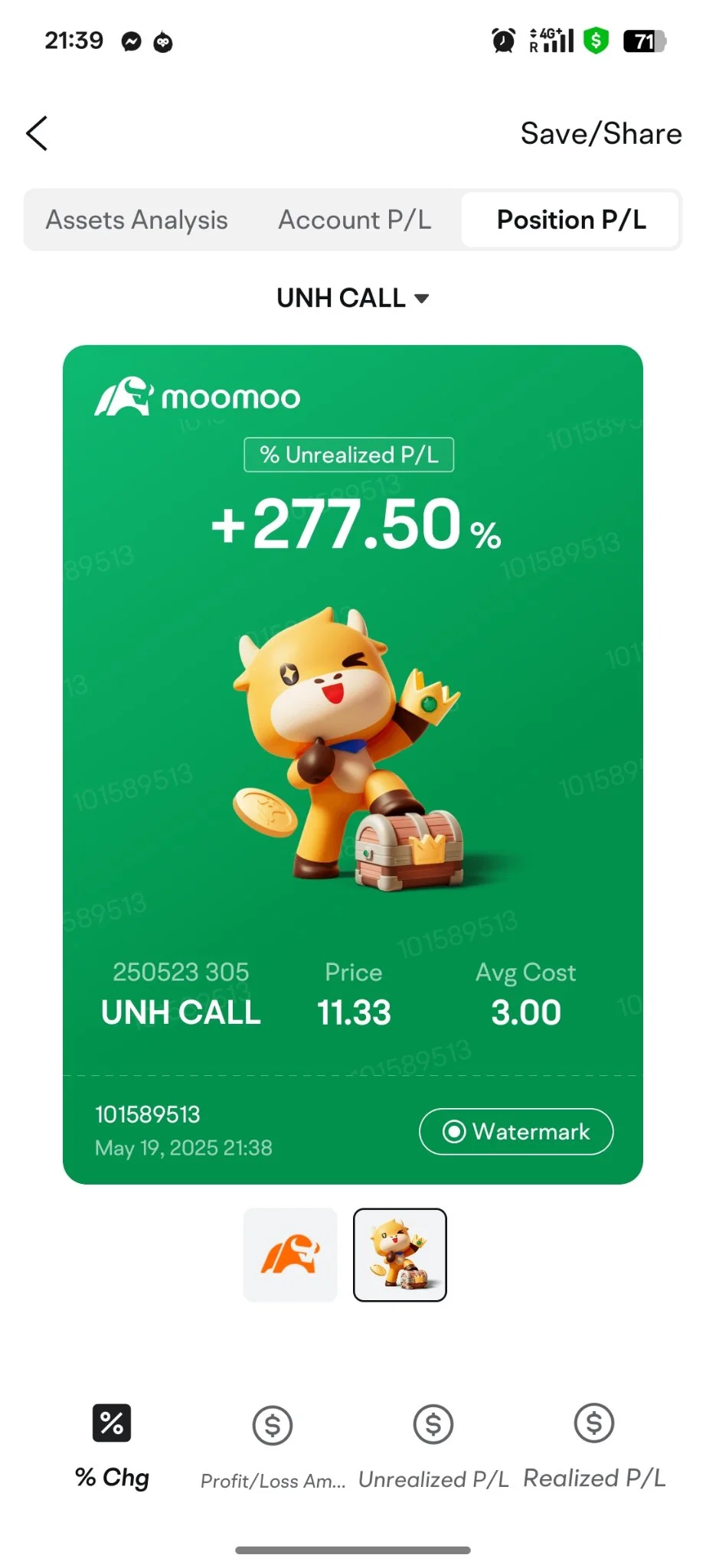Viewport: 706px width, 1568px height.
Task: Tap Save/Share to export the card
Action: 600,134
